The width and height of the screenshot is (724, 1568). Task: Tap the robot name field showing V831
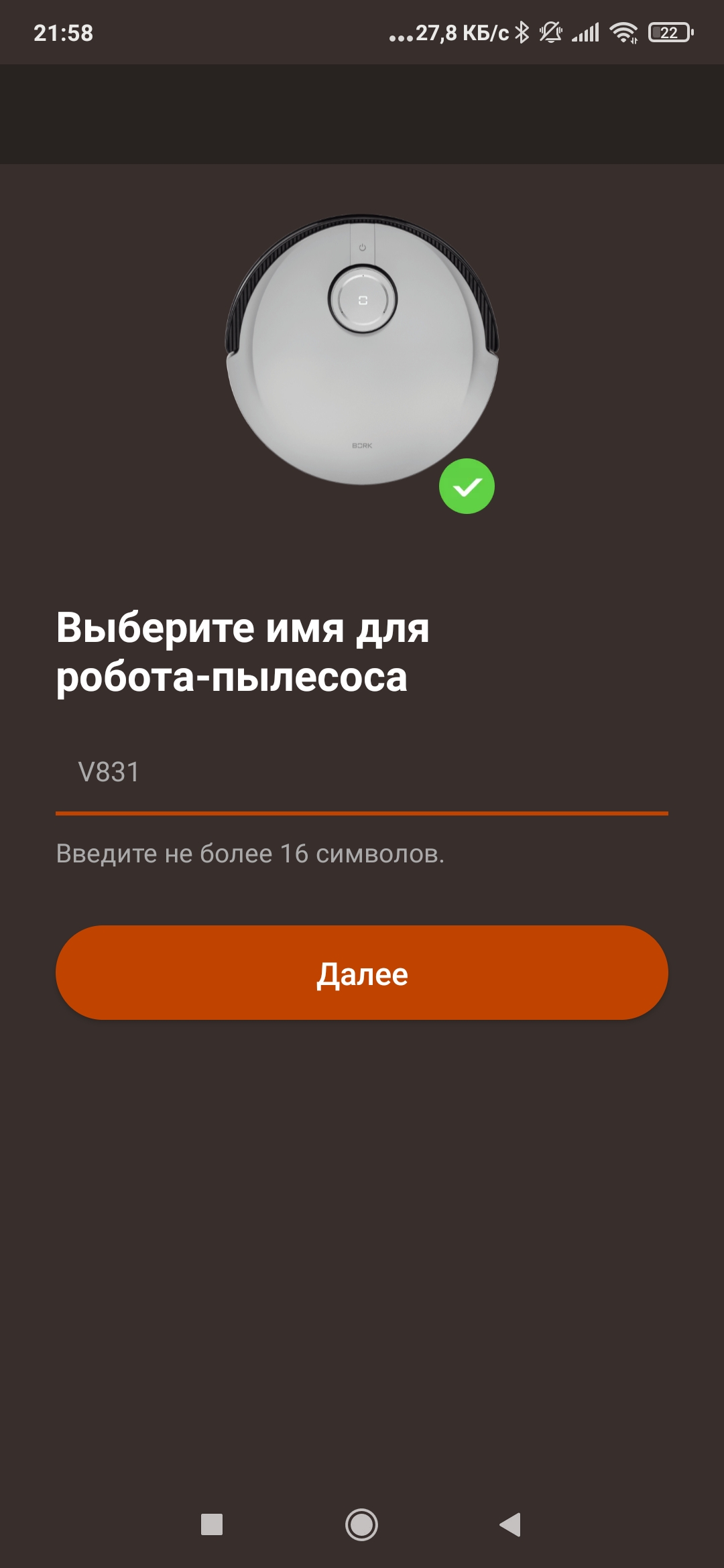pos(362,772)
